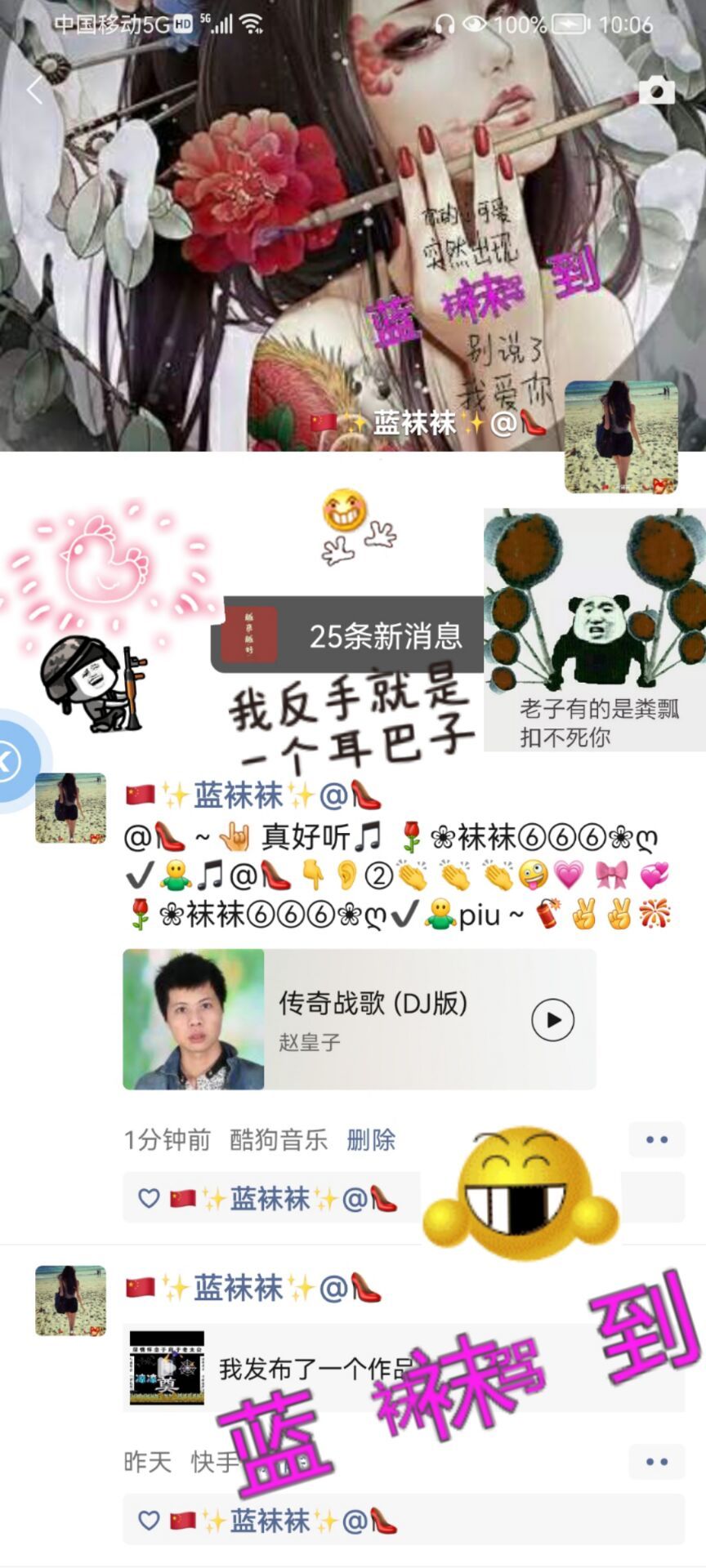Play 传奇战歌 (DJ版) song

[553, 1019]
